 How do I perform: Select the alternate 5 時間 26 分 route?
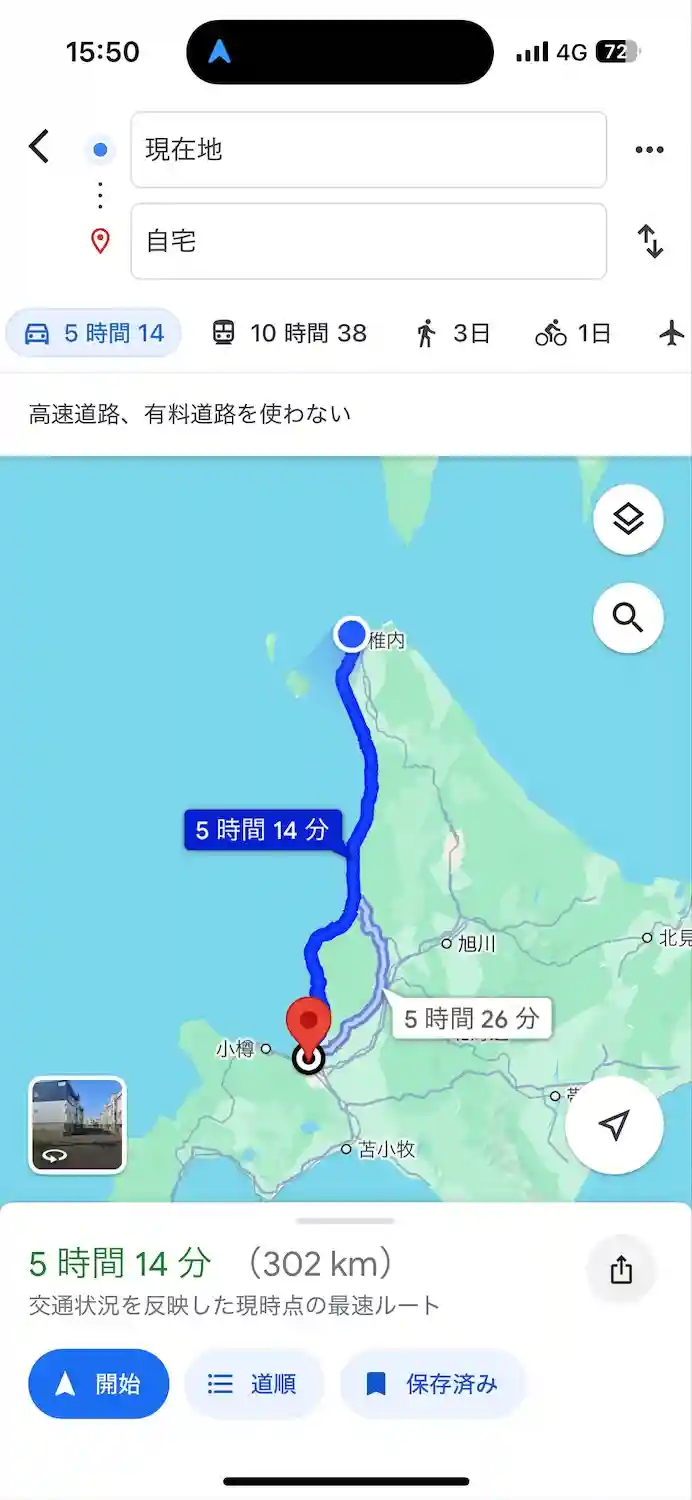471,1019
